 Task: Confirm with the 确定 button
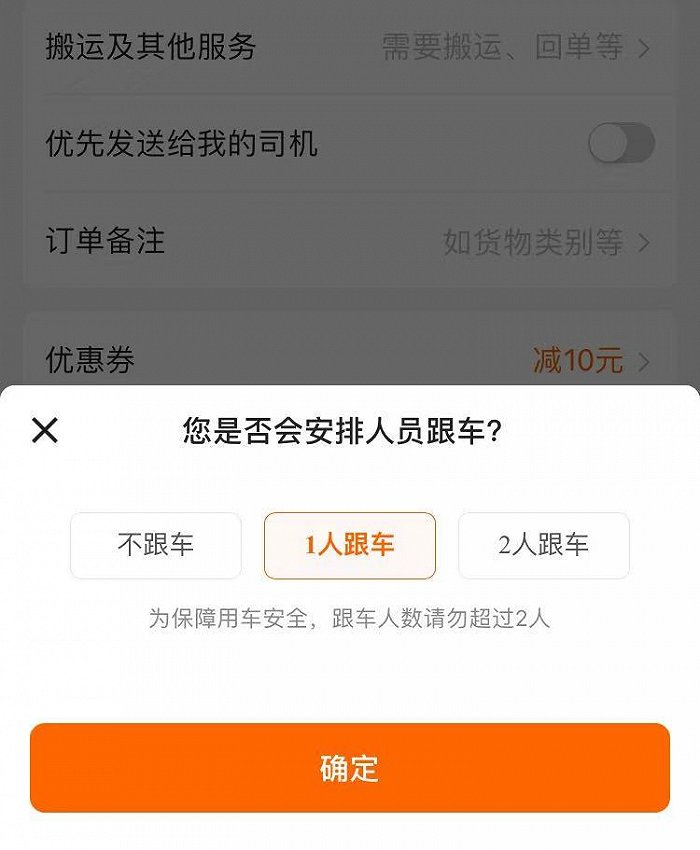coord(349,767)
